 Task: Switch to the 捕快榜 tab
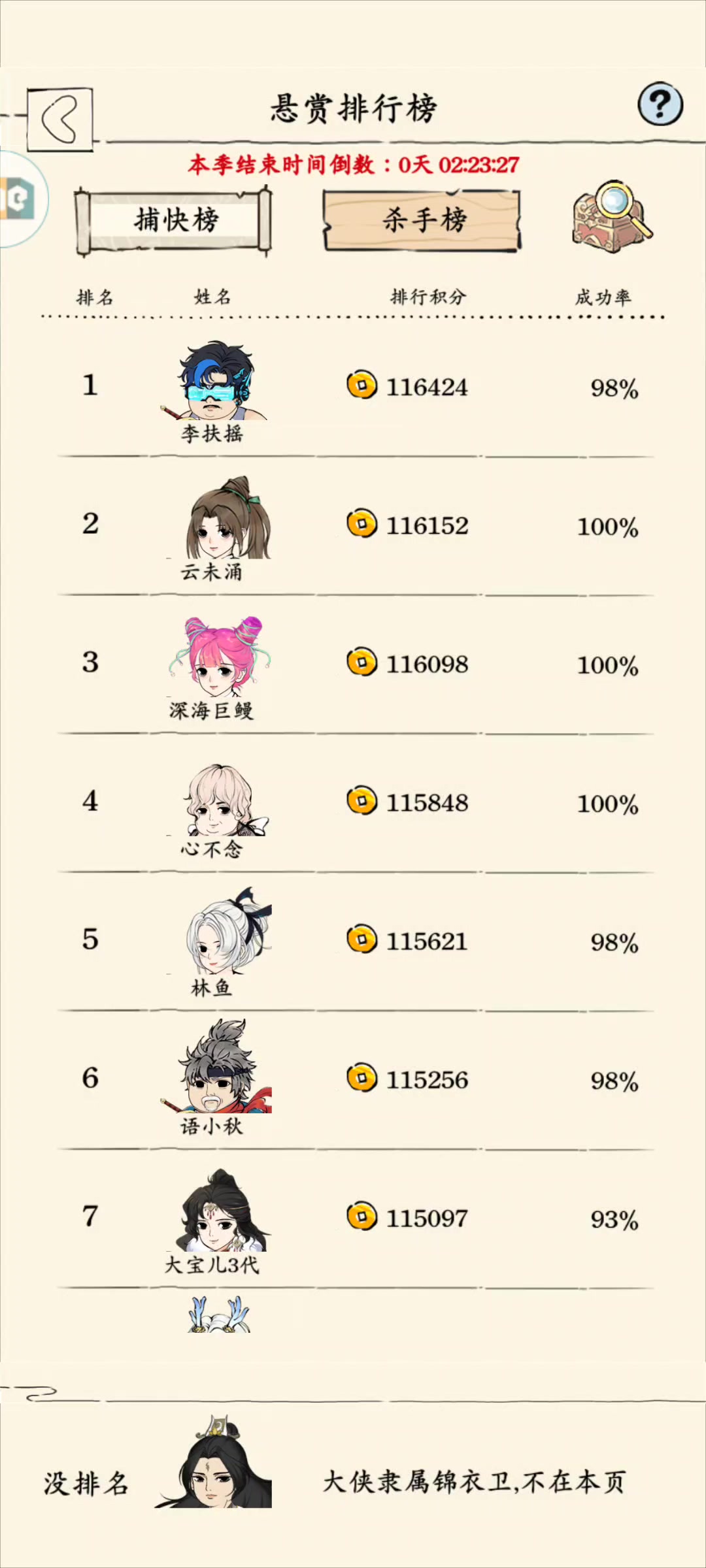174,220
